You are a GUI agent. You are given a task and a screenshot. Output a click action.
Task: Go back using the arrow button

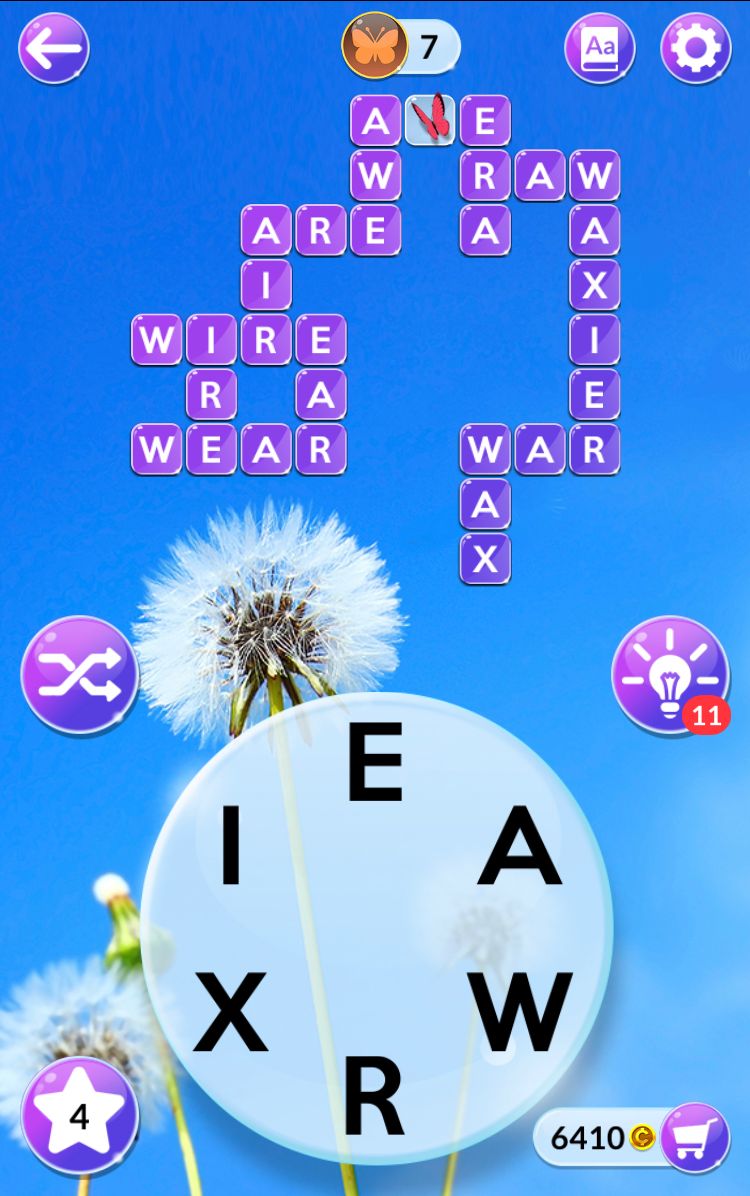click(x=54, y=48)
